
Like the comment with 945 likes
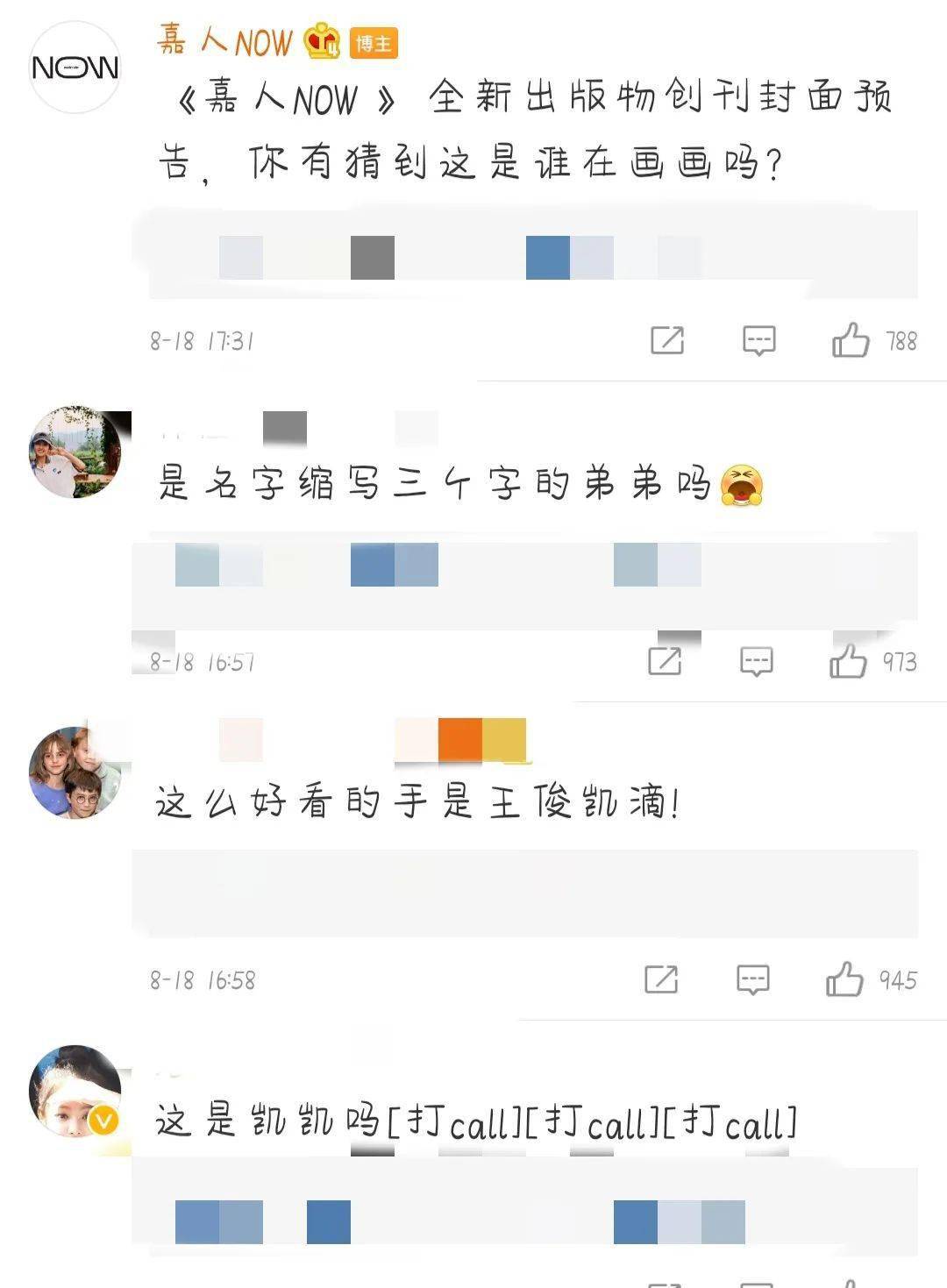[x=844, y=979]
